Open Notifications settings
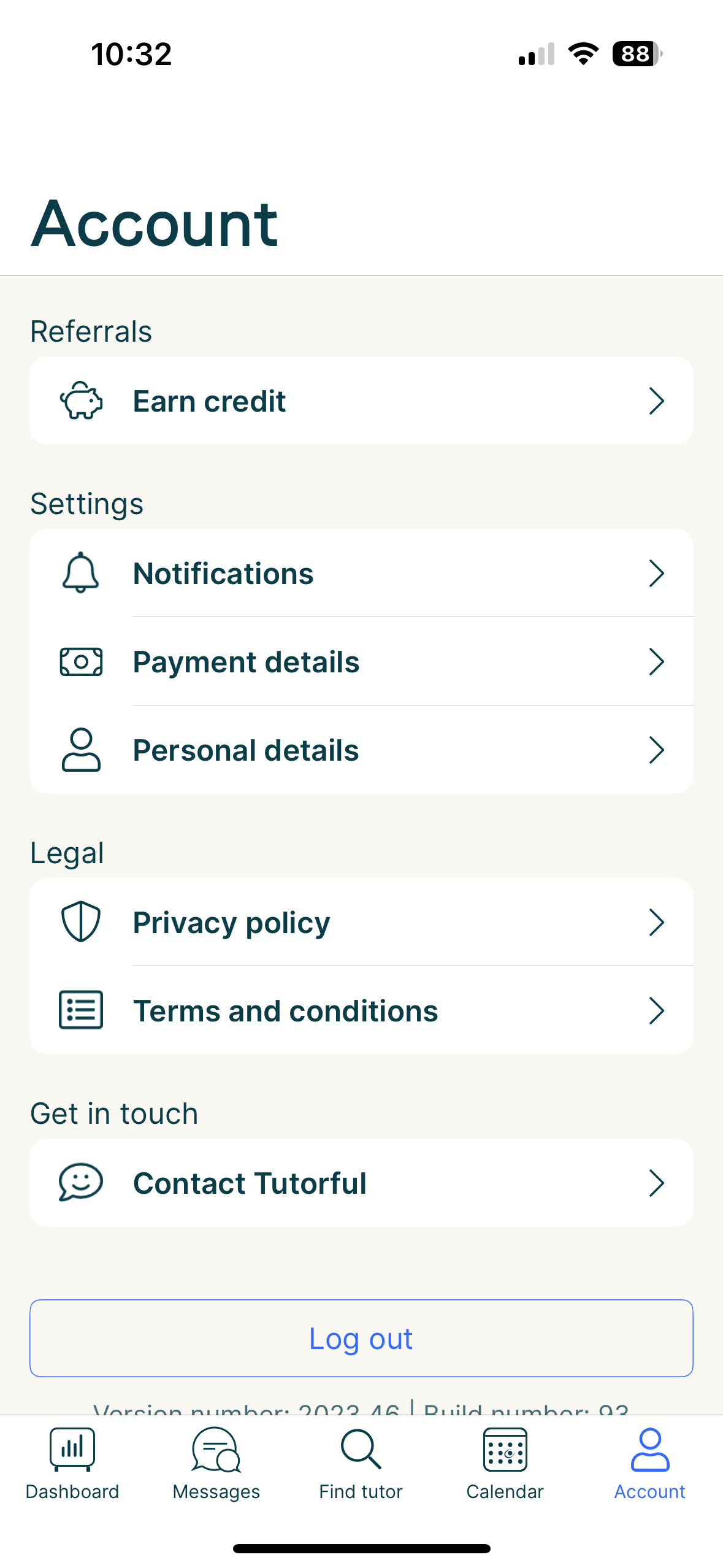Screen dimensions: 723x1568 coord(361,573)
